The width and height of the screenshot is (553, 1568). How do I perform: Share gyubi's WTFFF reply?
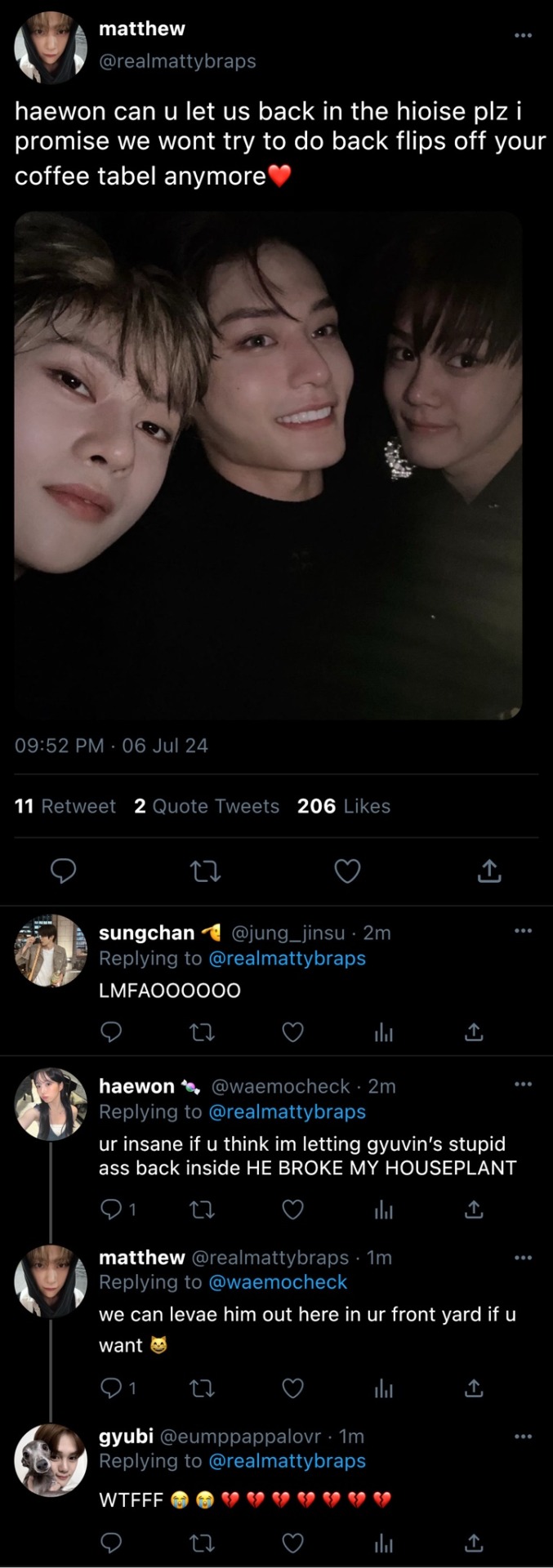click(x=474, y=1543)
